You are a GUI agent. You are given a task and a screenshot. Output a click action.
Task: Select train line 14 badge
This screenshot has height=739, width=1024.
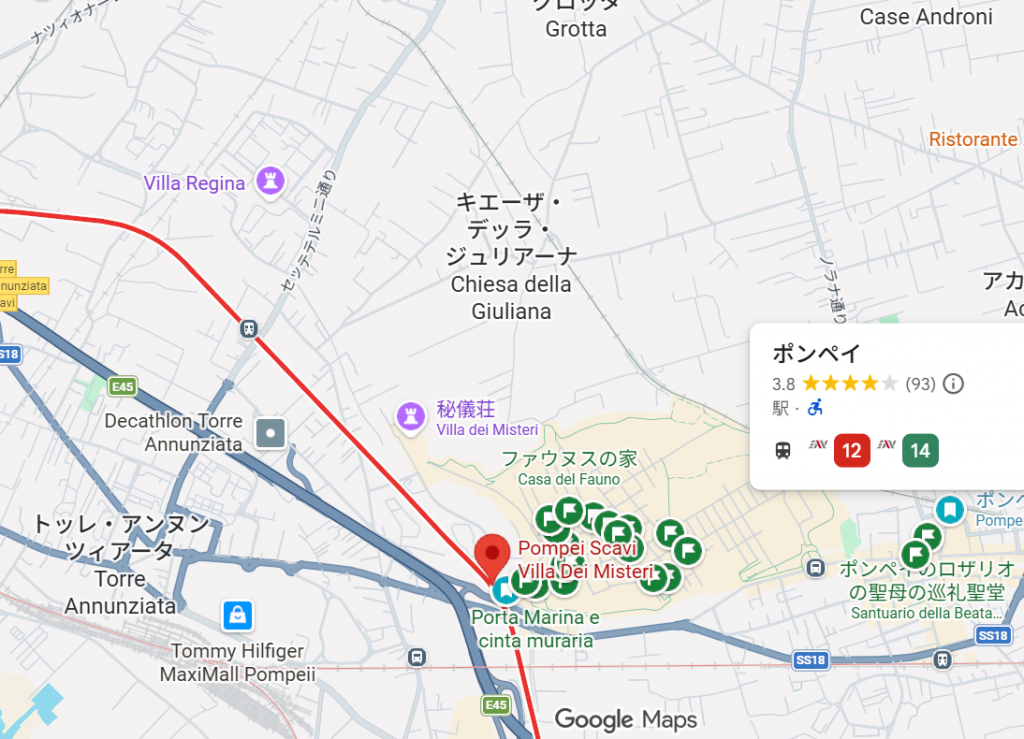pos(920,451)
